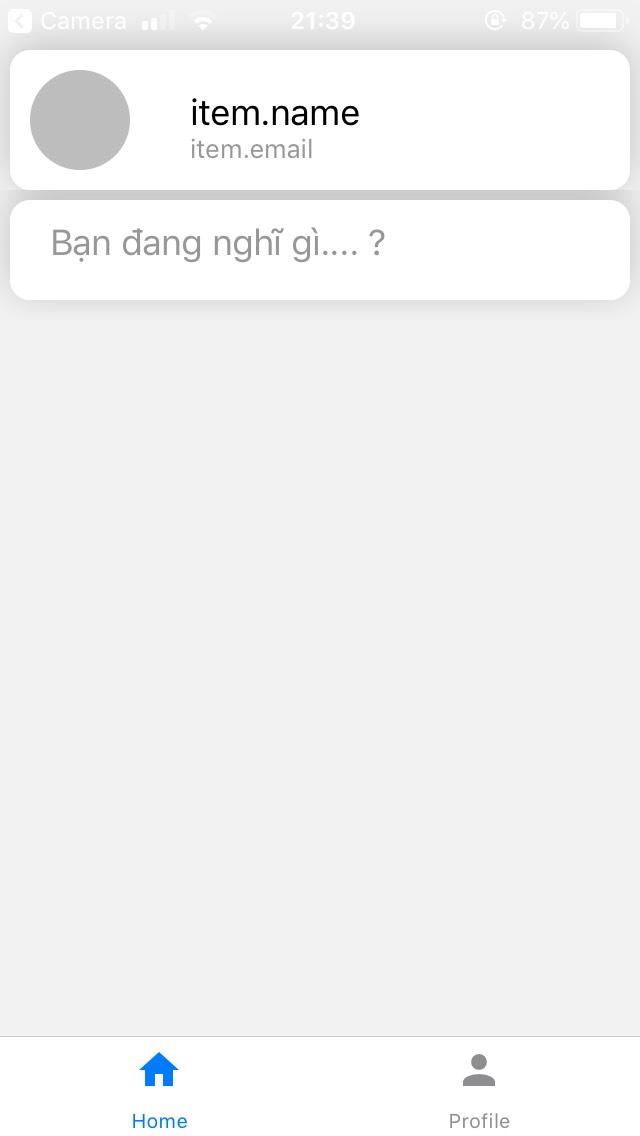The width and height of the screenshot is (640, 1136).
Task: Switch to the Profile tab
Action: 479,1088
